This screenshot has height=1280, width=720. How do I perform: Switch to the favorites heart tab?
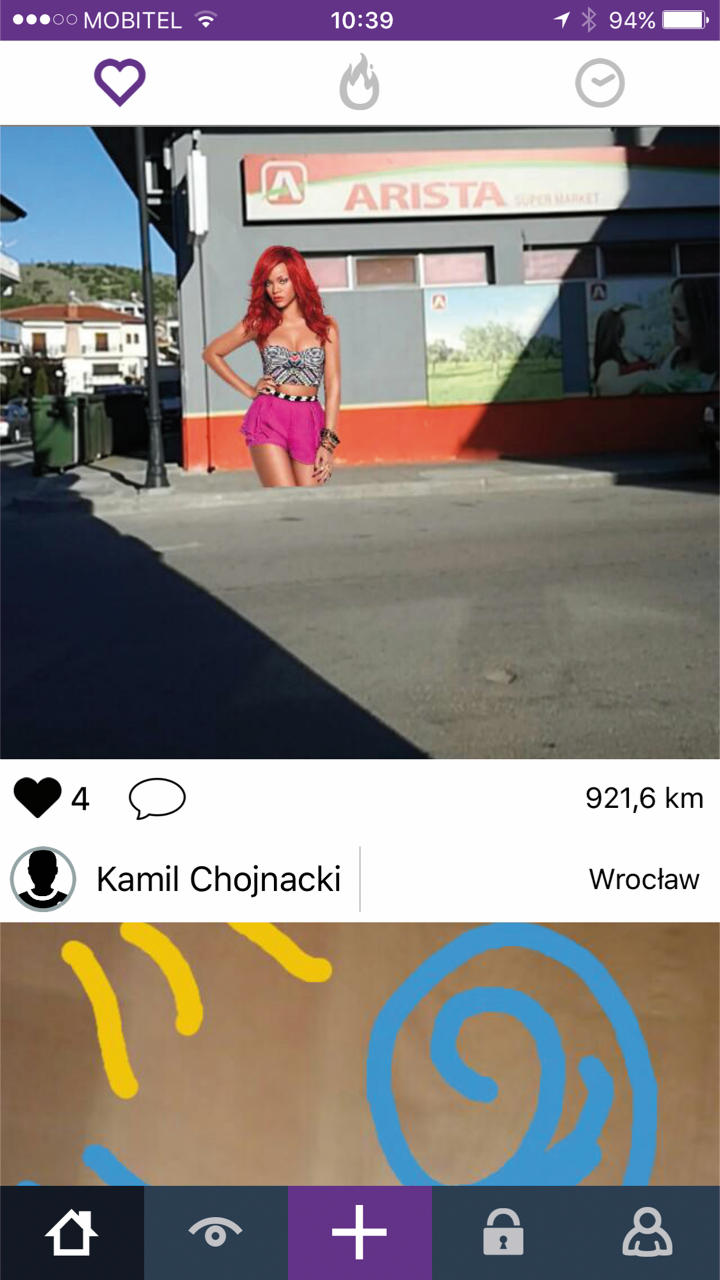120,83
